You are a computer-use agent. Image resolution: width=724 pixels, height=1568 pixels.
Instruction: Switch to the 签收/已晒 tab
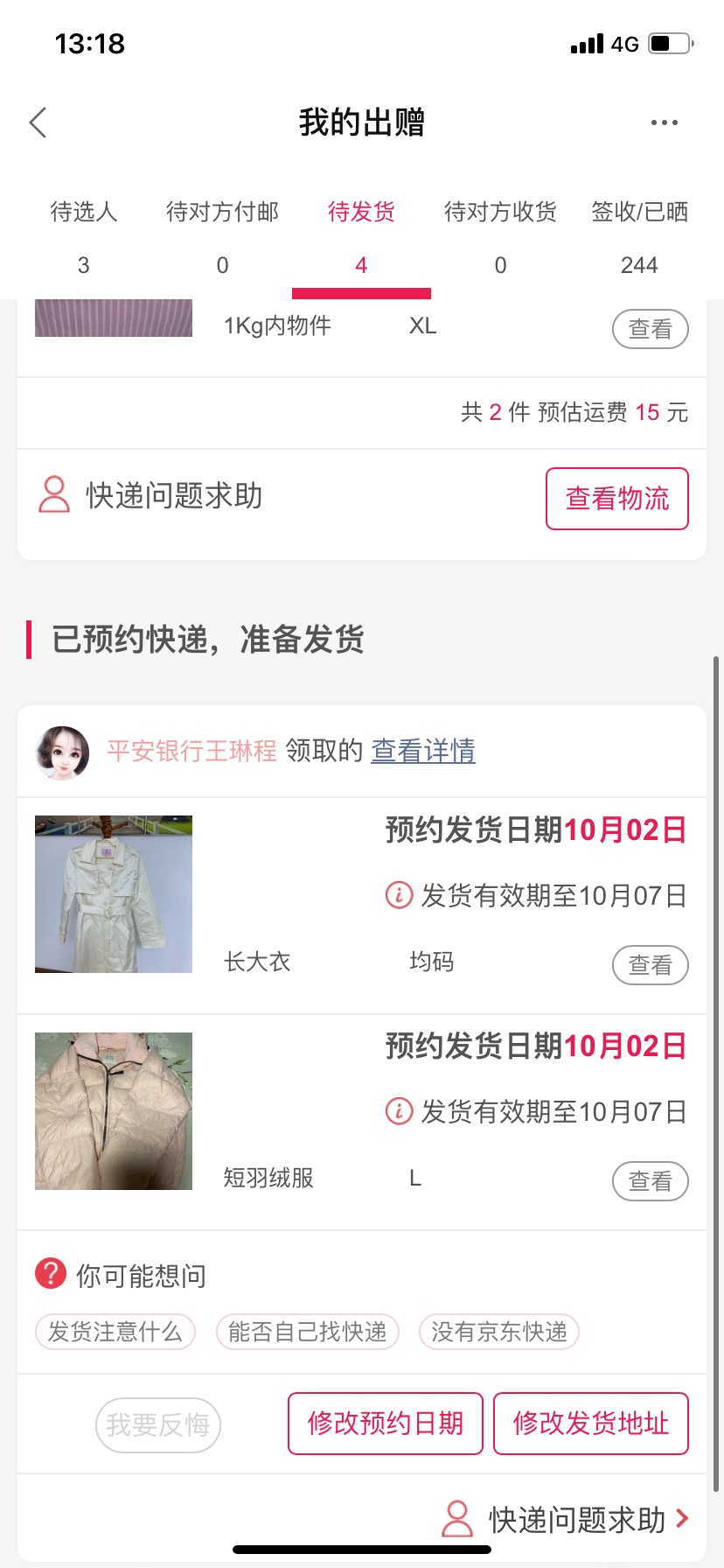coord(639,236)
